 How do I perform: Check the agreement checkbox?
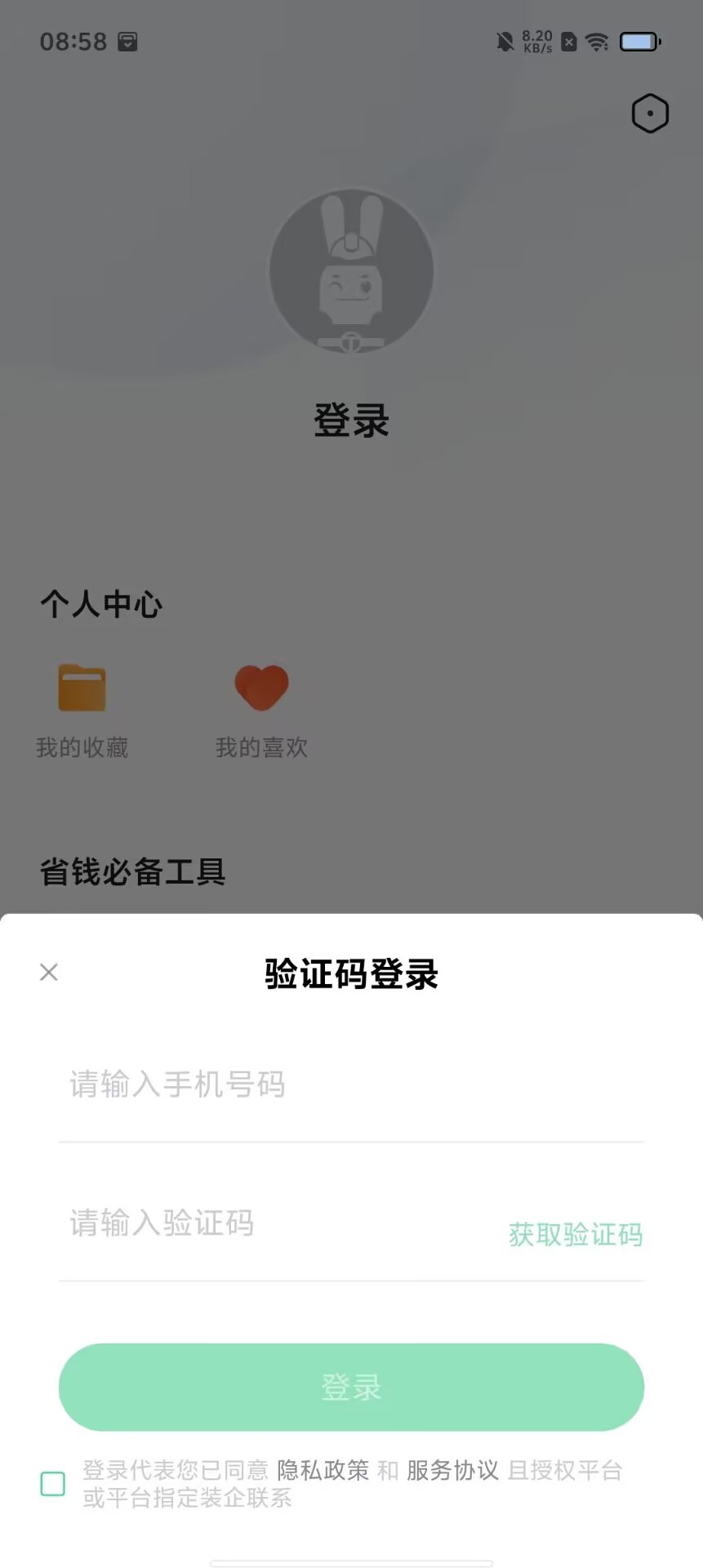click(53, 1484)
